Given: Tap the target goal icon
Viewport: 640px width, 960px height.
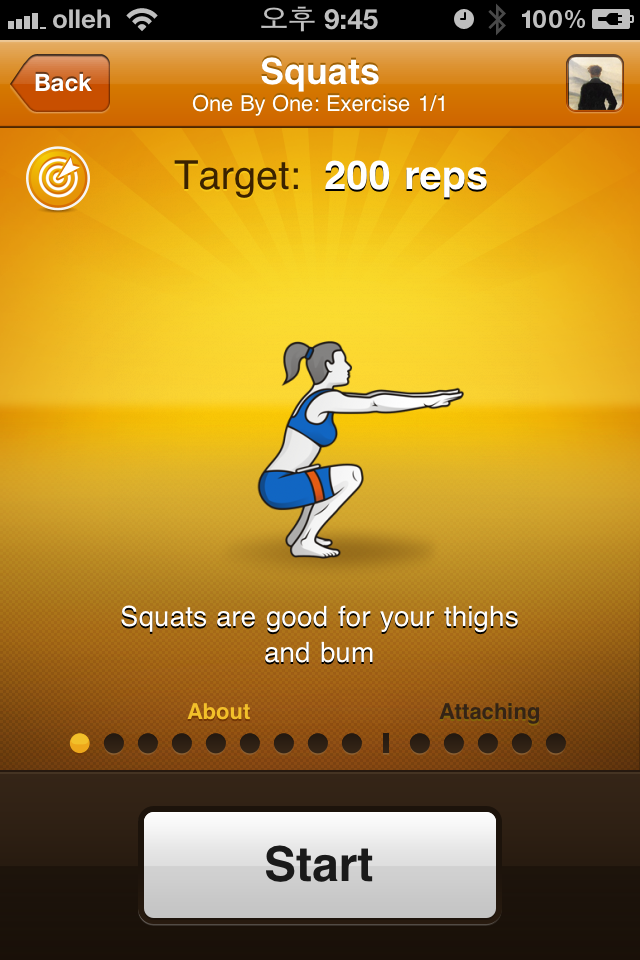Looking at the screenshot, I should click(x=58, y=179).
